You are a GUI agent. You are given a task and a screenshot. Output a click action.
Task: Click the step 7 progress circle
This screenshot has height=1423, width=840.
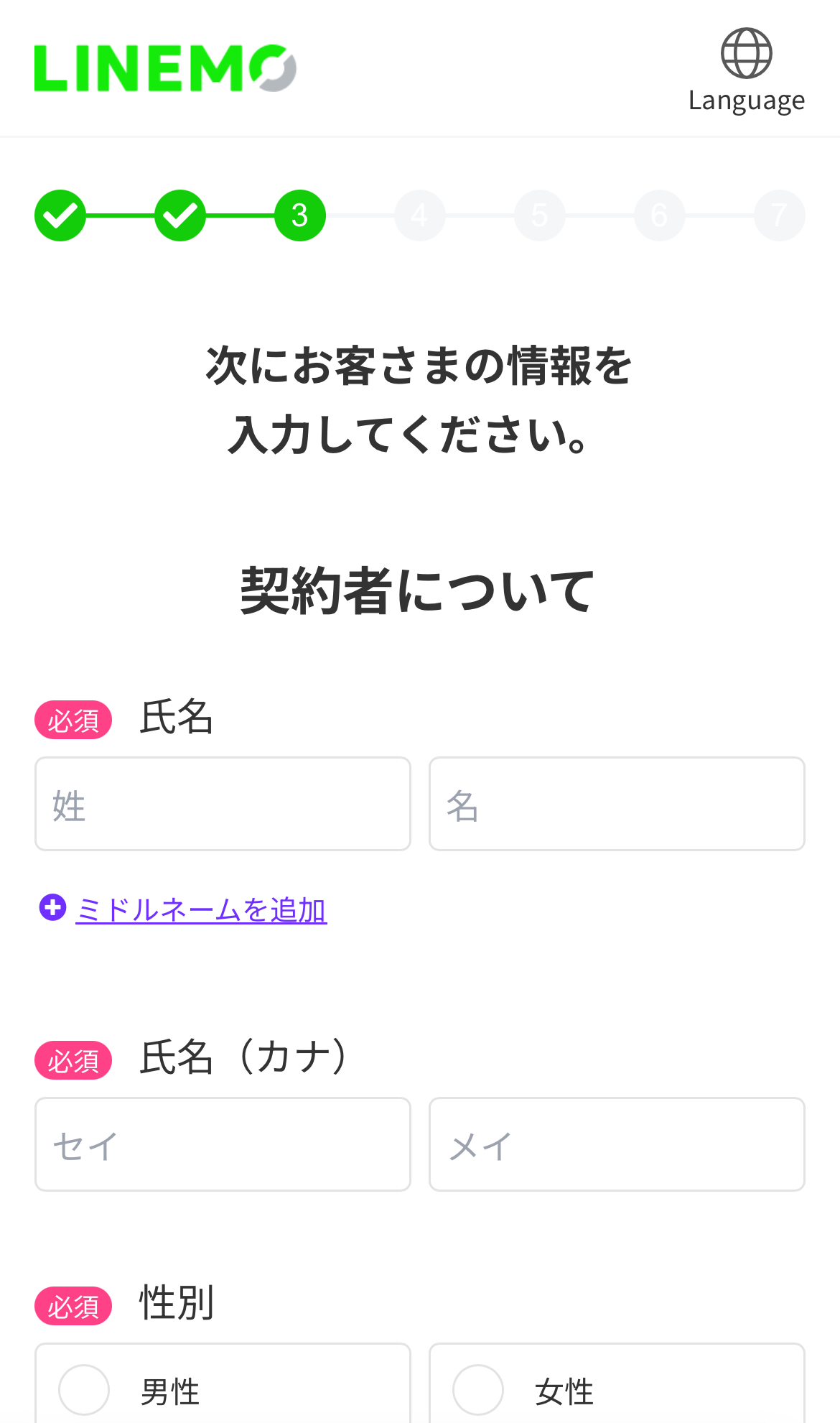coord(778,215)
